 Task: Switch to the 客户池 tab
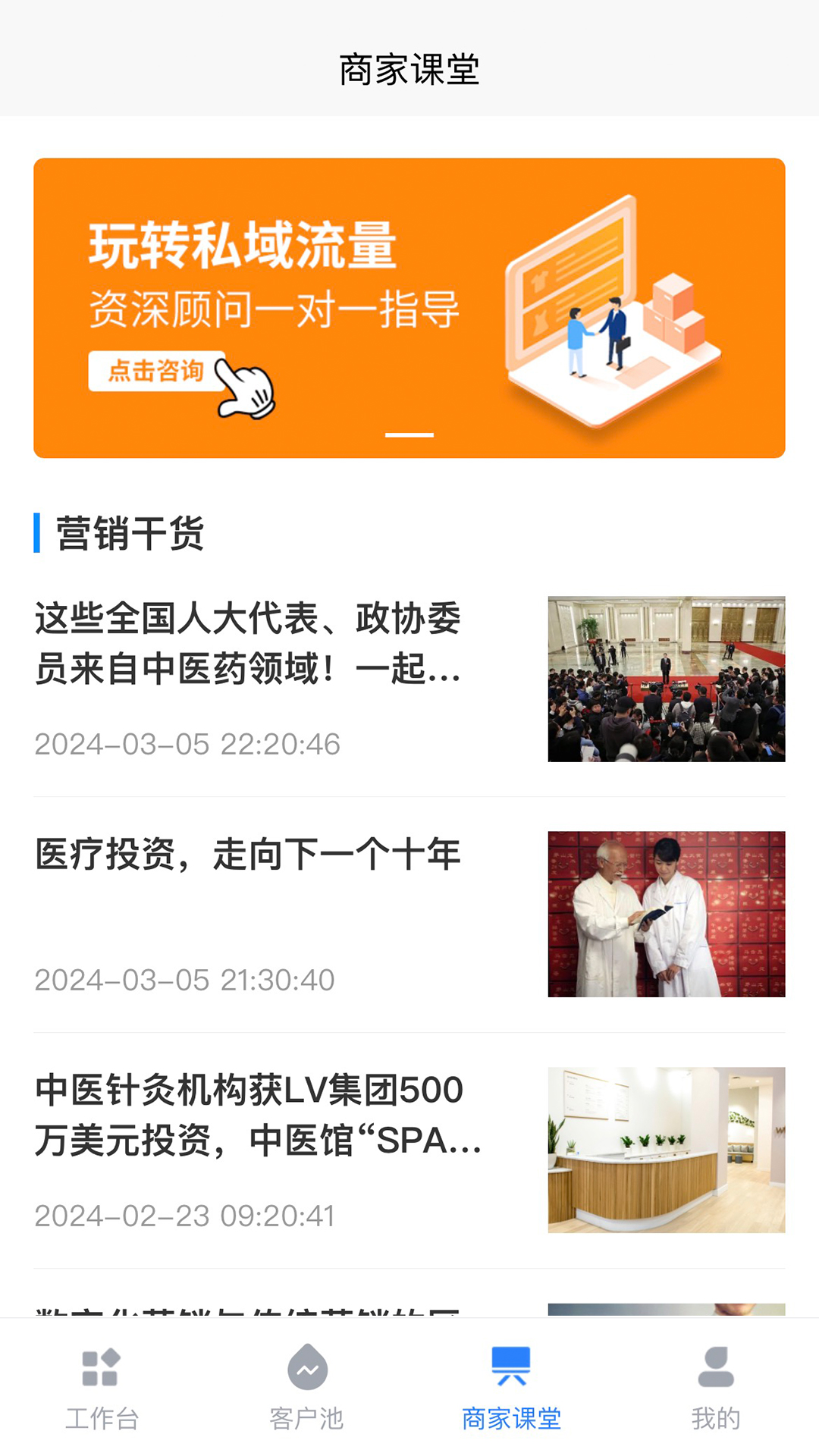tap(306, 1412)
